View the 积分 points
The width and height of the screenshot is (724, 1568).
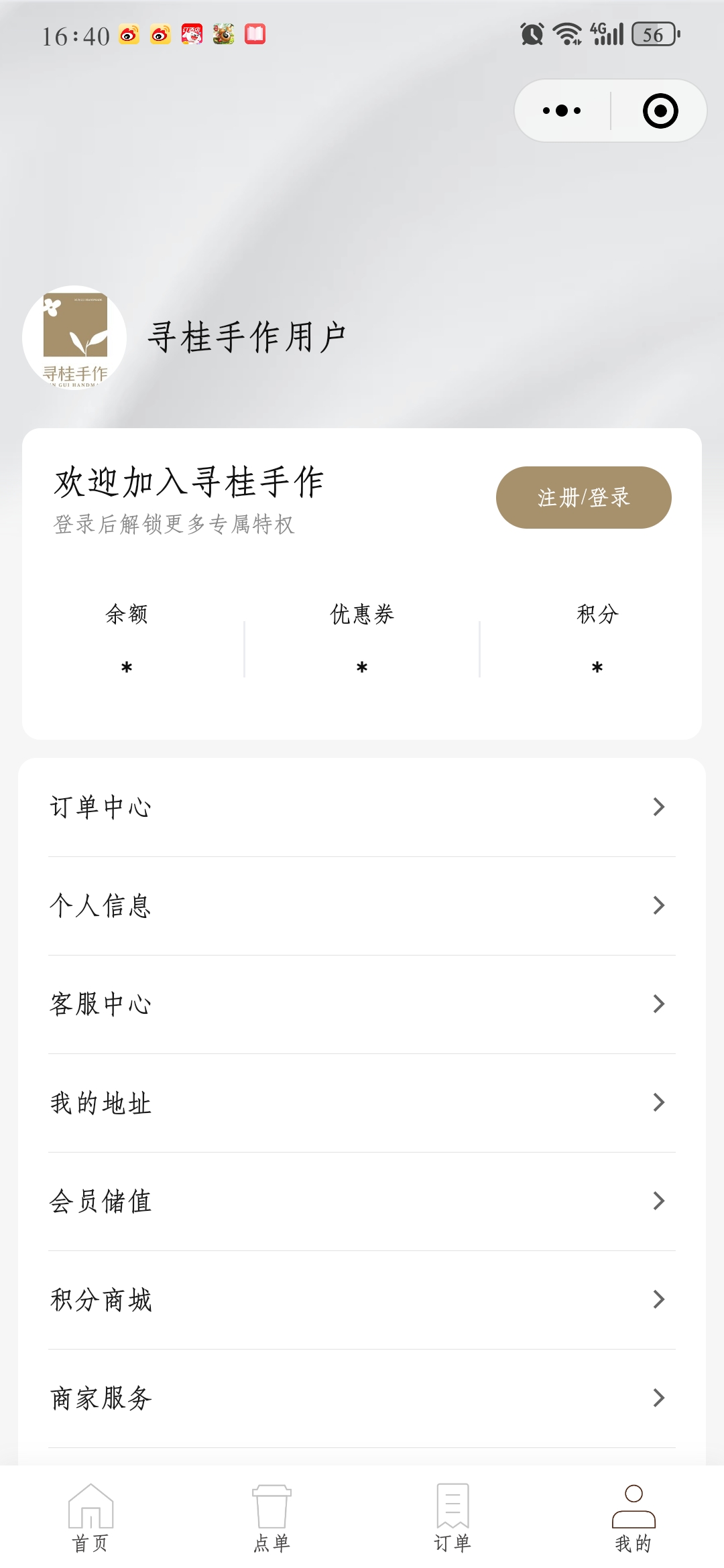[x=597, y=640]
